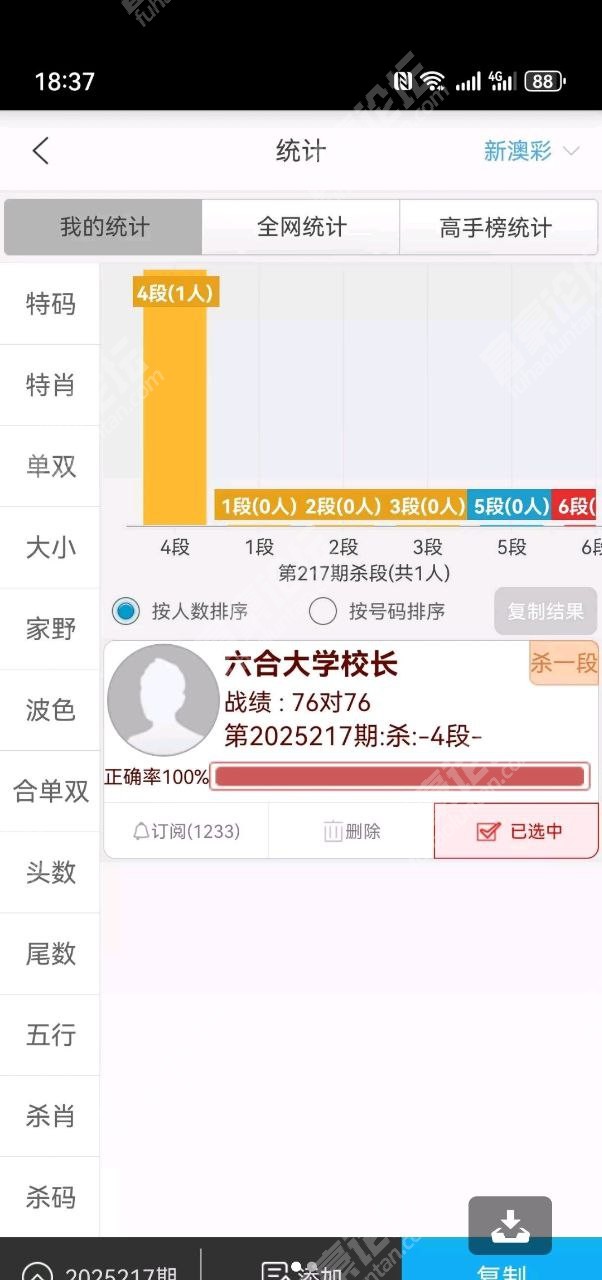Switch to 全网统计 tab
Viewport: 602px width, 1280px height.
301,227
